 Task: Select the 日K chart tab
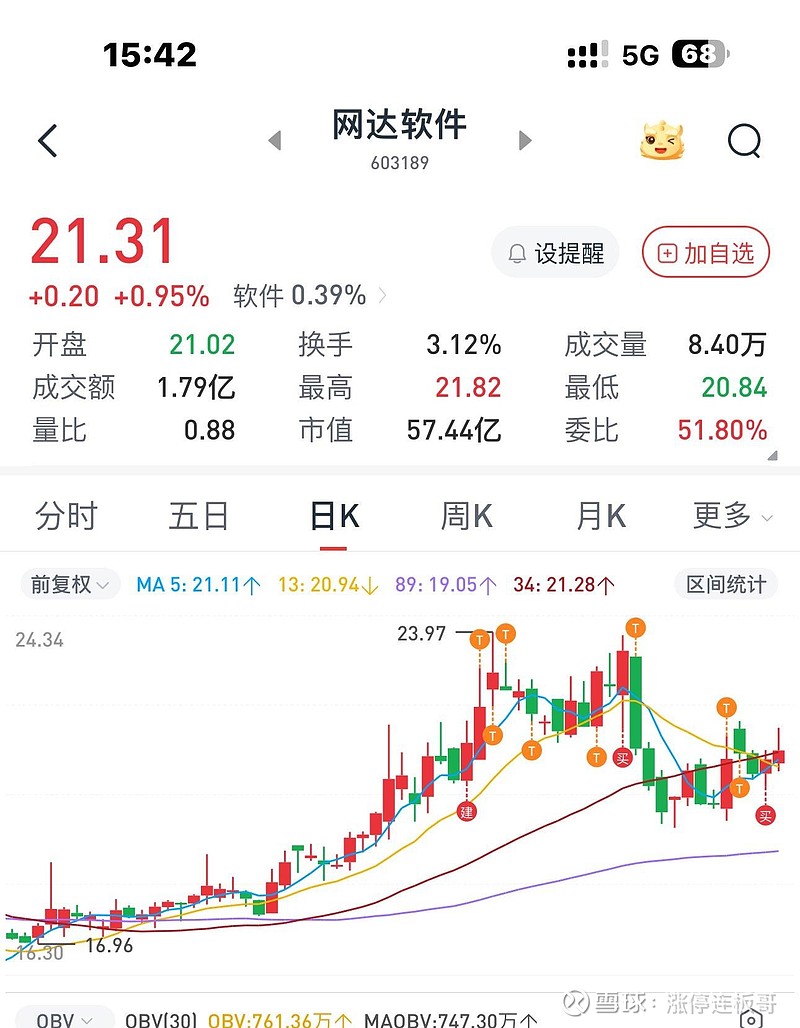tap(334, 517)
